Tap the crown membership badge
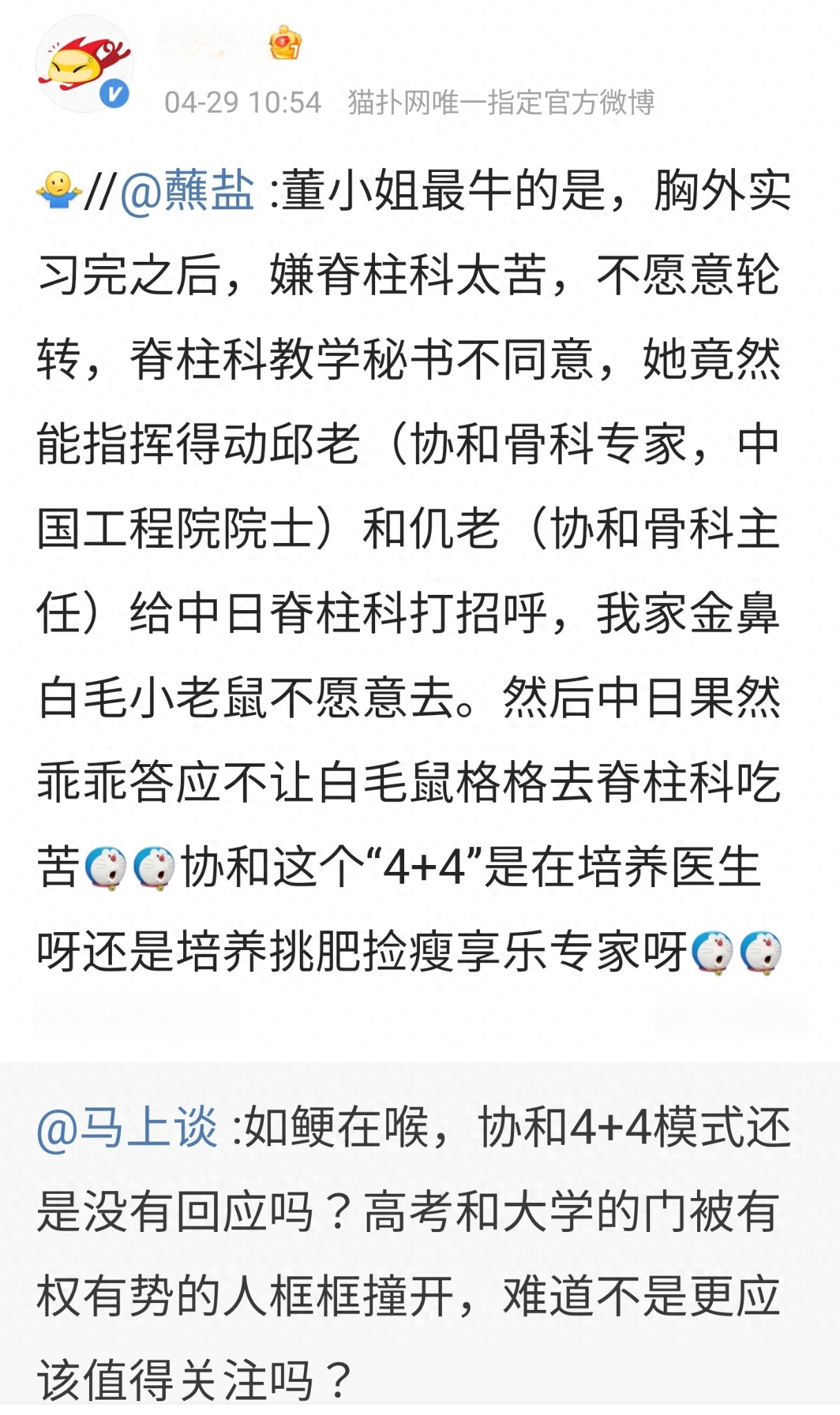 coord(285,43)
